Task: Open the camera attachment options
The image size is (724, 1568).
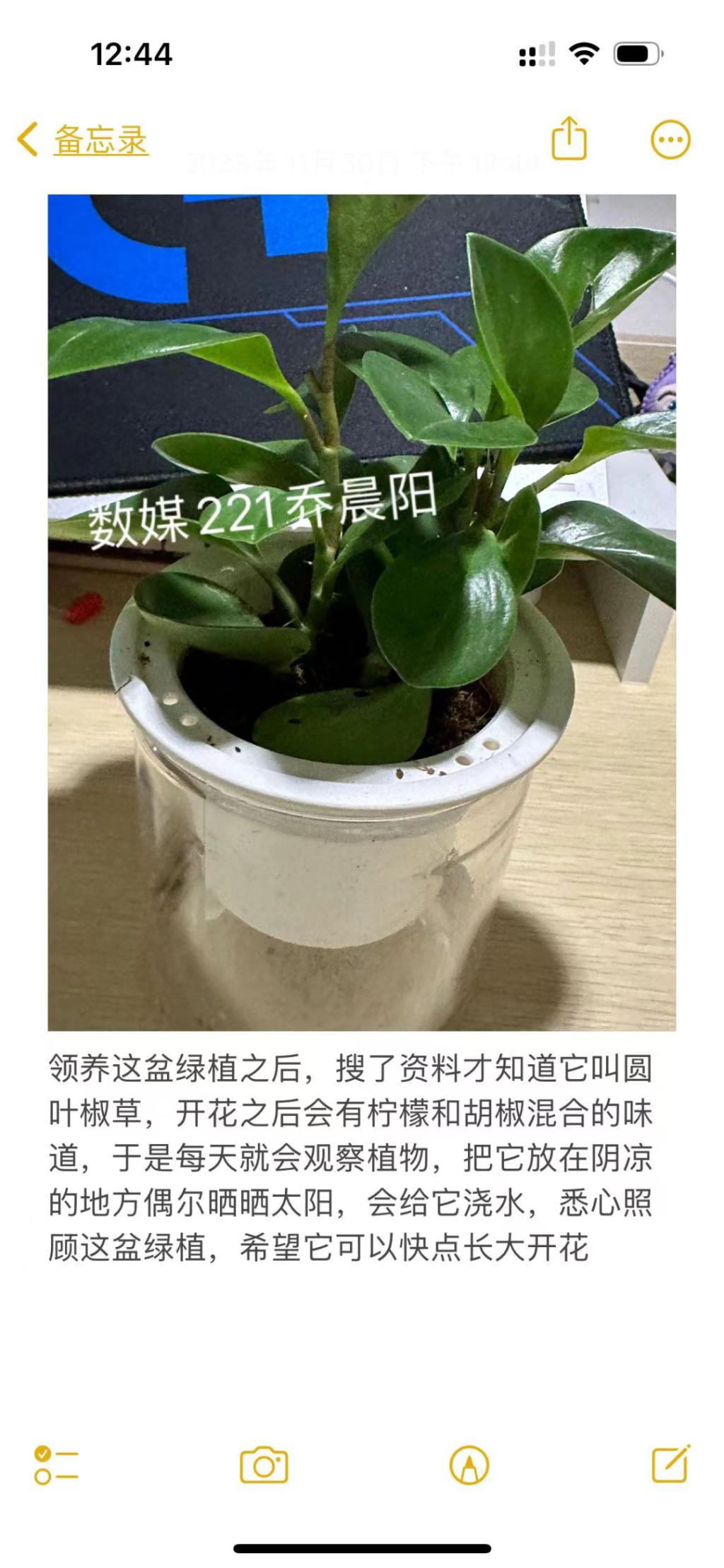Action: tap(264, 1464)
